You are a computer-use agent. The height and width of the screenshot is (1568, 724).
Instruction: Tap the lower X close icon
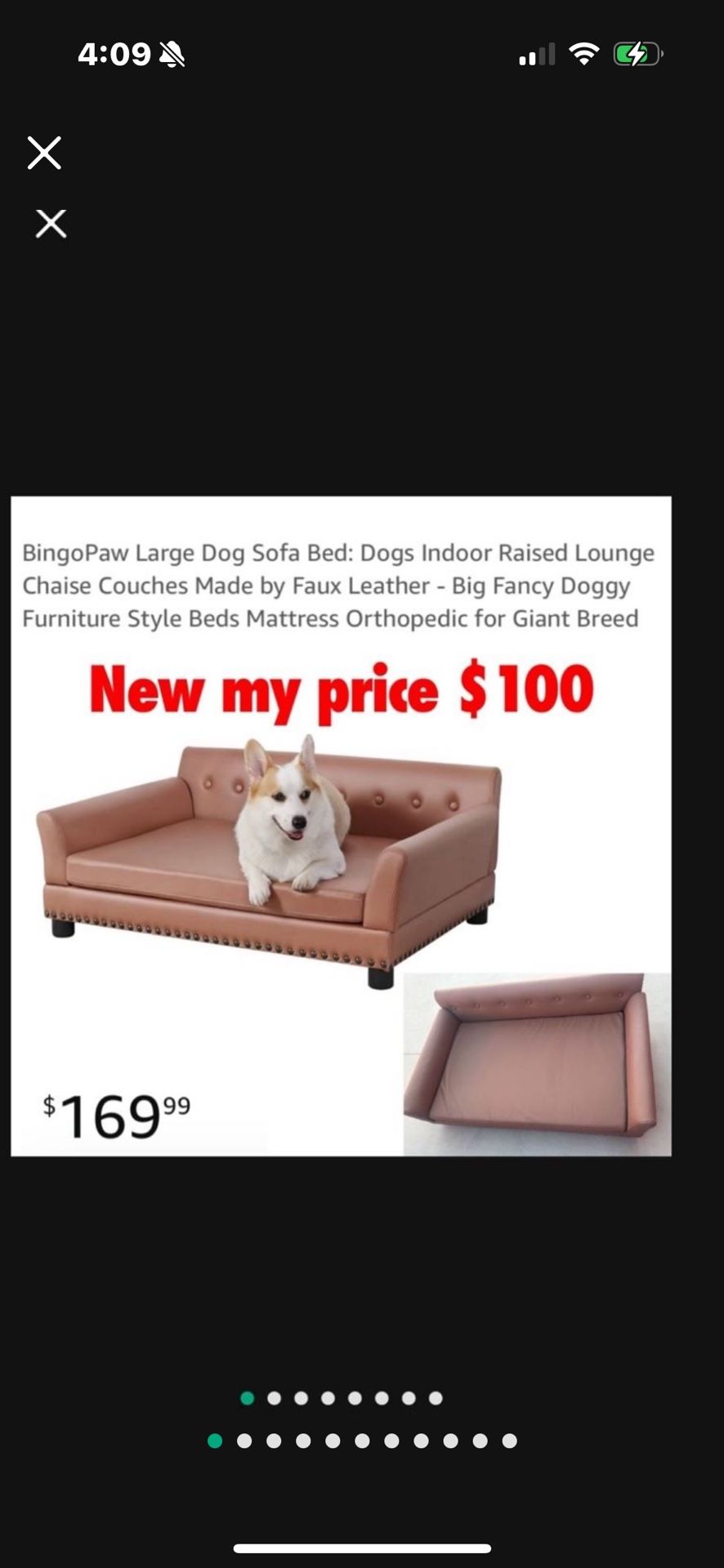tap(51, 223)
